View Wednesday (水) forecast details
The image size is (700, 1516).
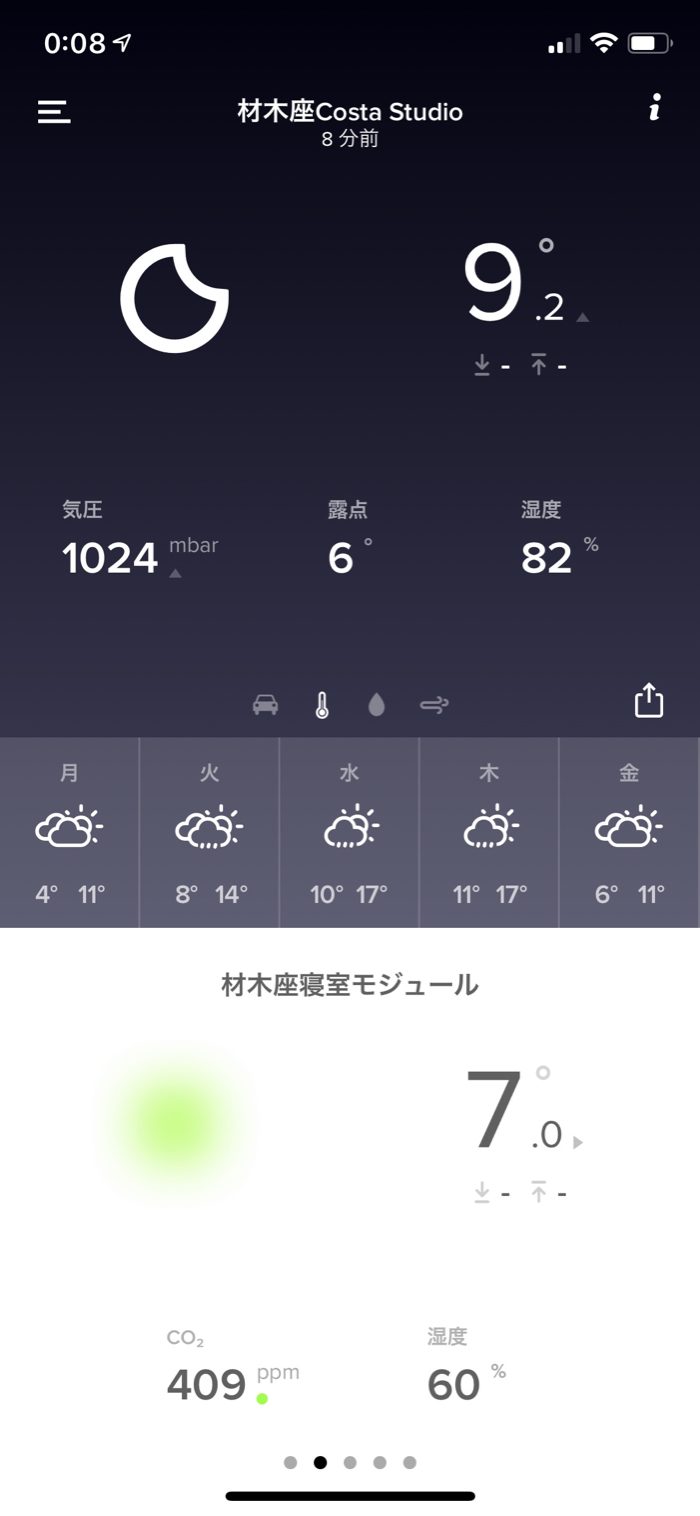point(349,832)
